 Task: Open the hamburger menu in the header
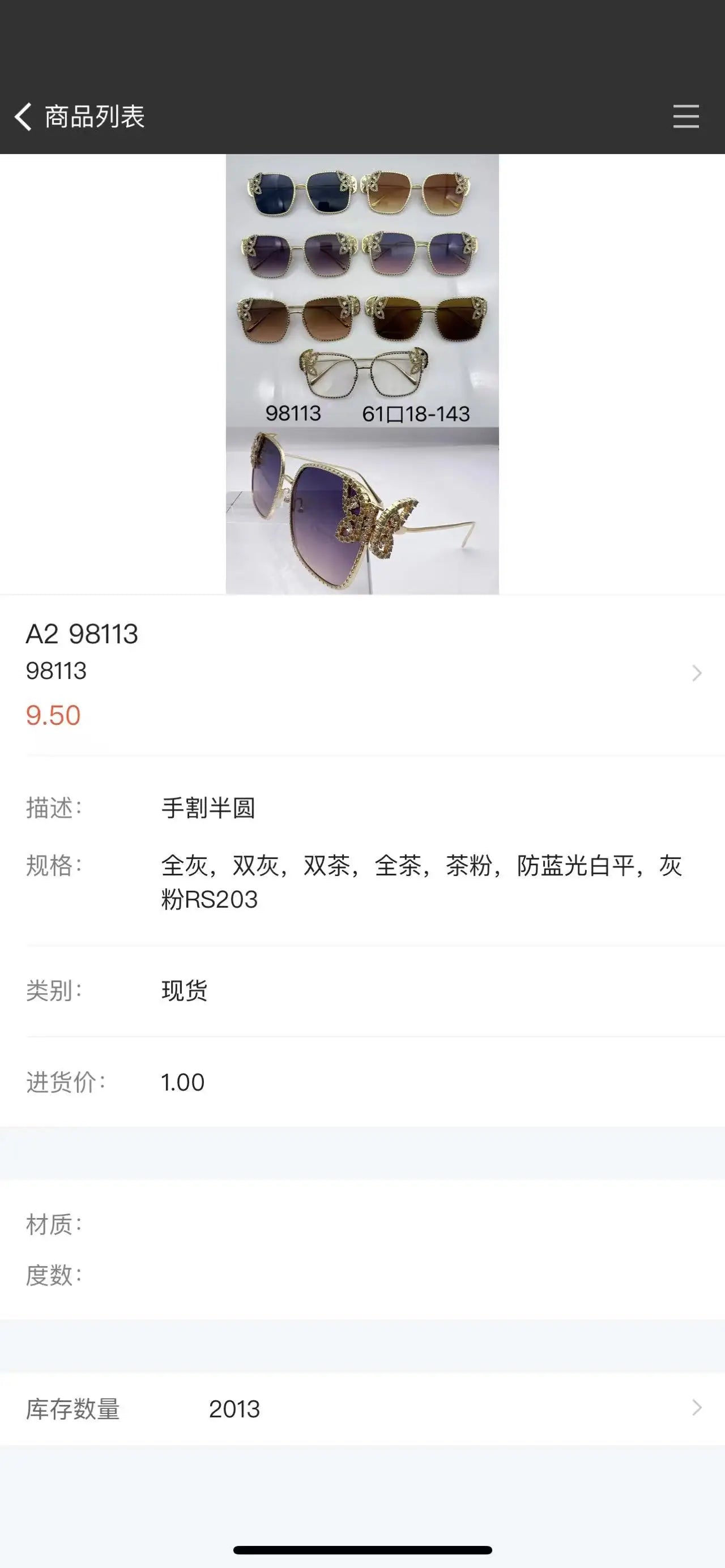[685, 116]
